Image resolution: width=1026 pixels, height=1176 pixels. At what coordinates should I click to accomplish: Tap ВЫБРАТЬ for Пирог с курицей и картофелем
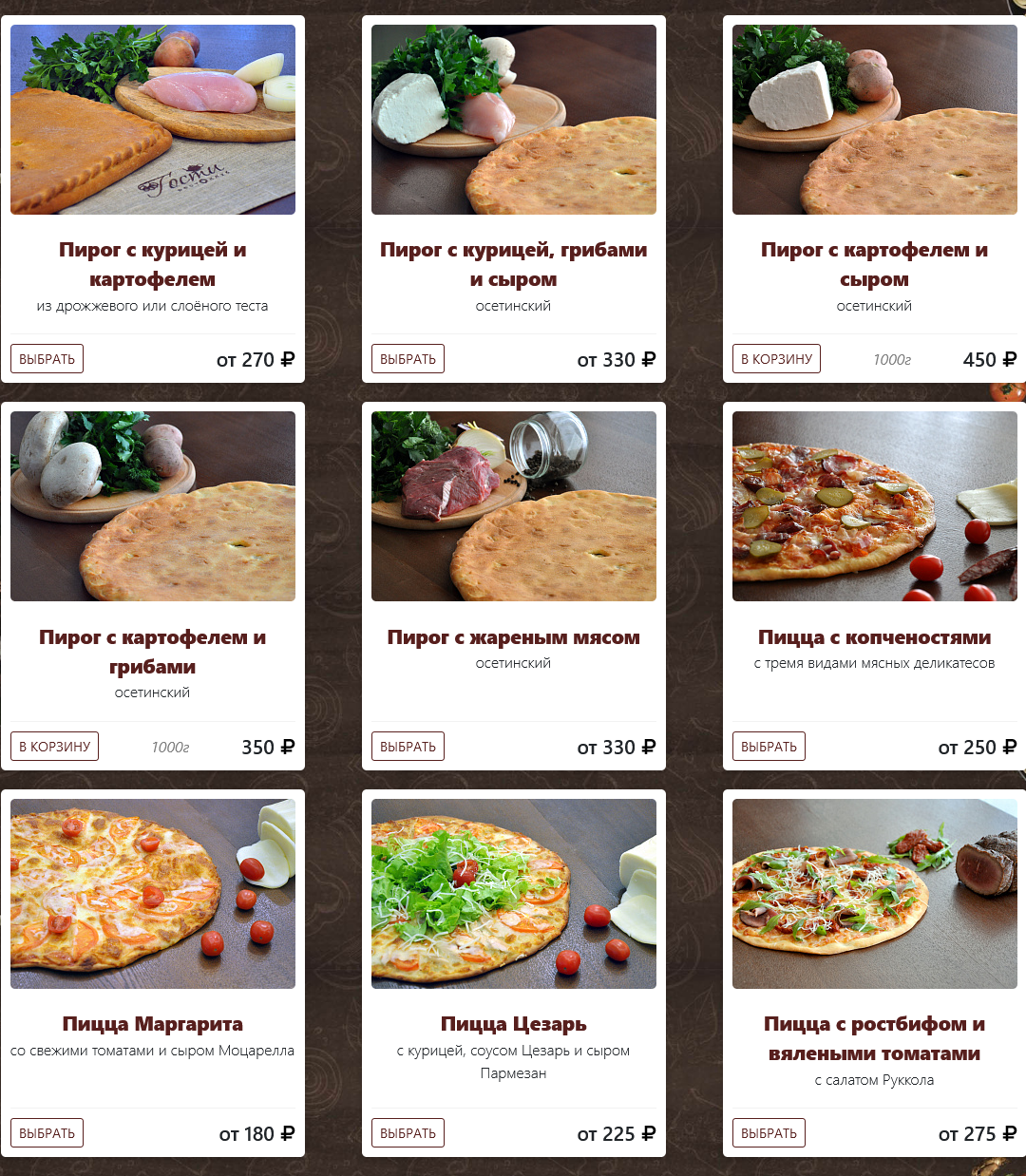pyautogui.click(x=47, y=359)
